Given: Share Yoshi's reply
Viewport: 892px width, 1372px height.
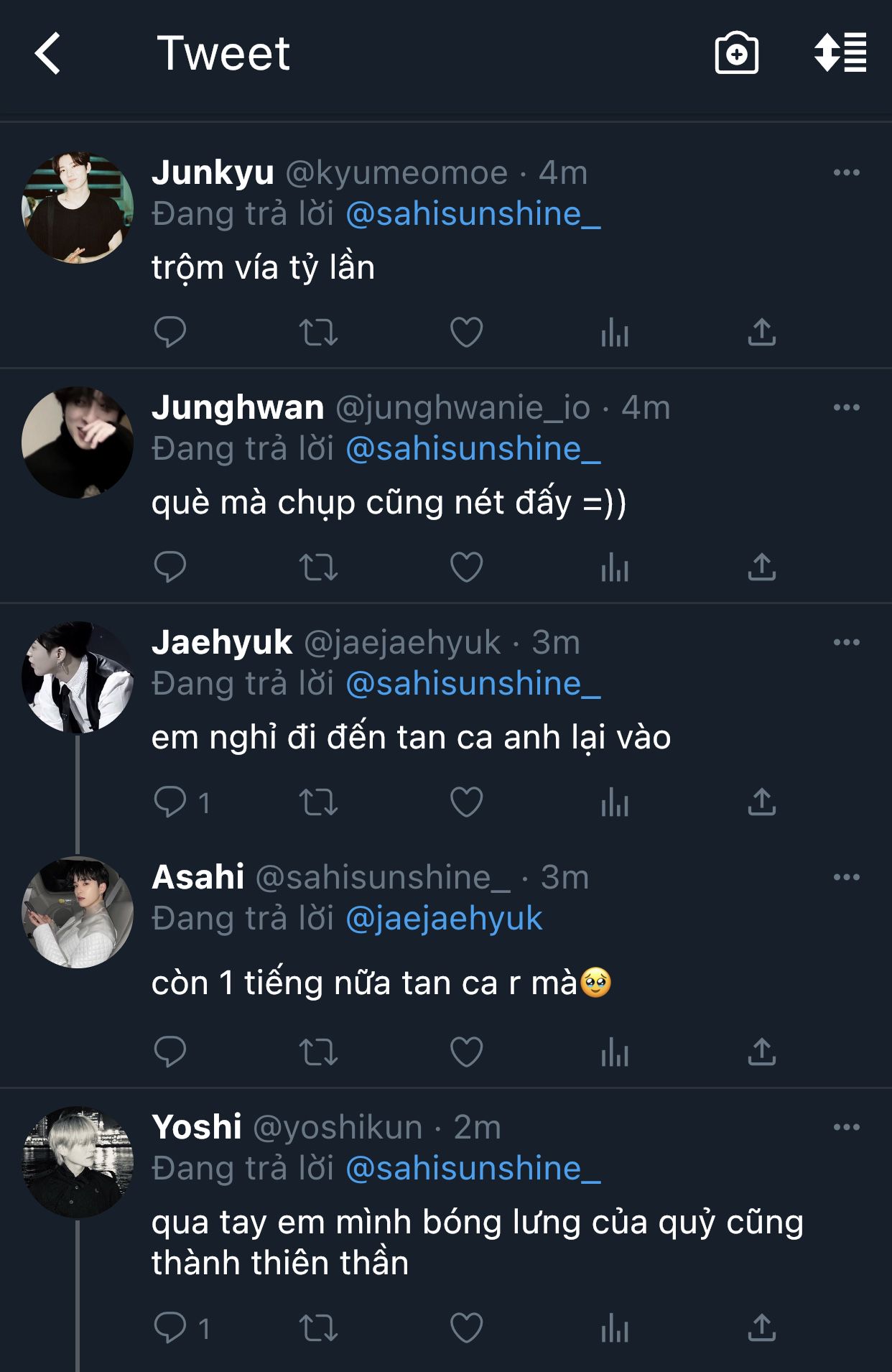Looking at the screenshot, I should 761,1328.
